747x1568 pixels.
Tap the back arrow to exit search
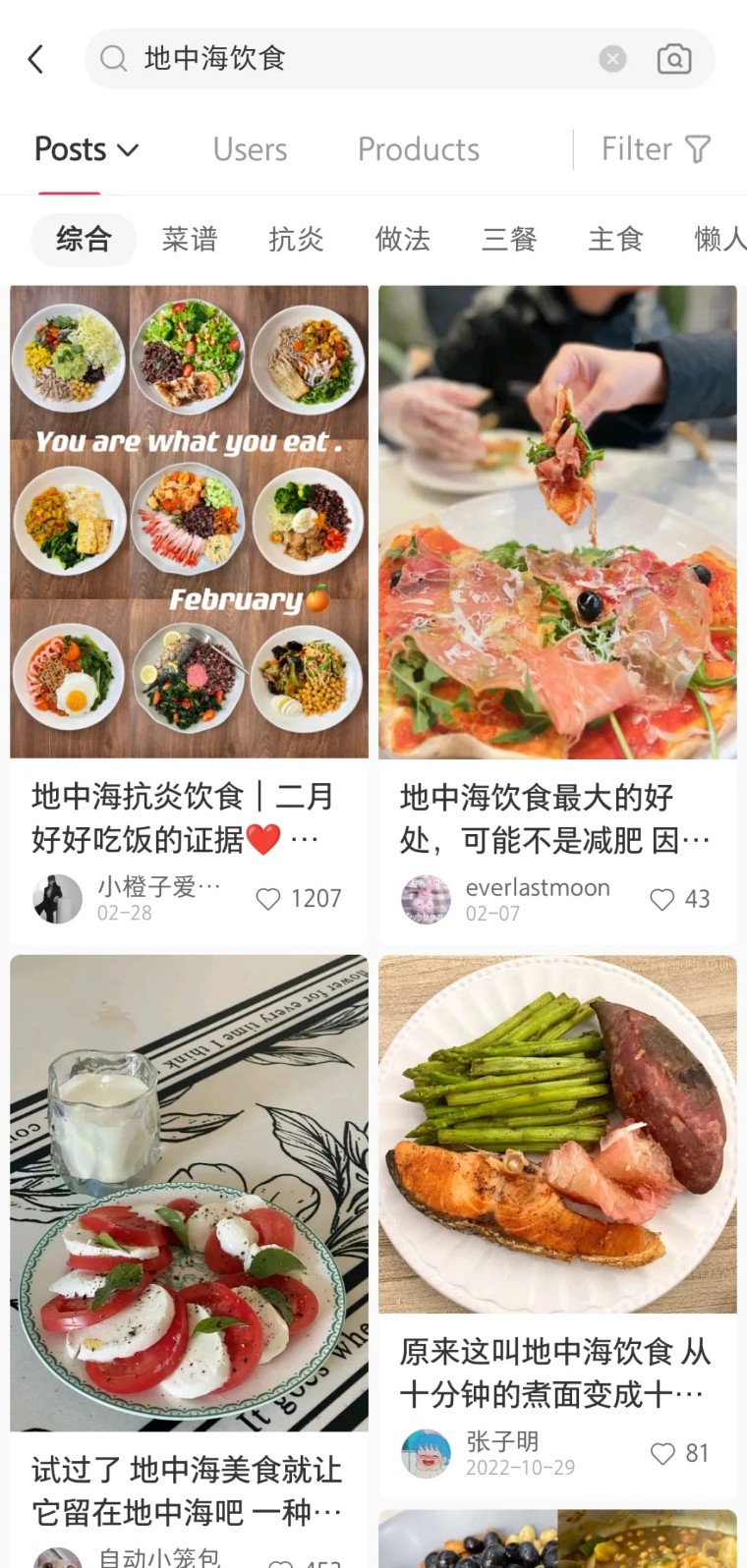pos(37,59)
